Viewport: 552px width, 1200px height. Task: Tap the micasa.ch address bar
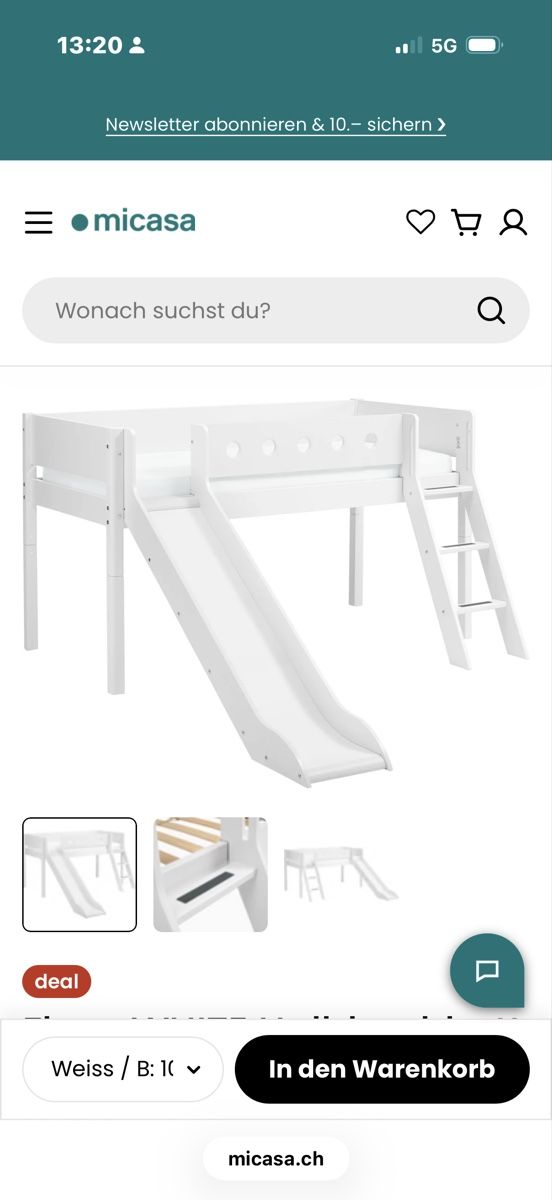276,1159
